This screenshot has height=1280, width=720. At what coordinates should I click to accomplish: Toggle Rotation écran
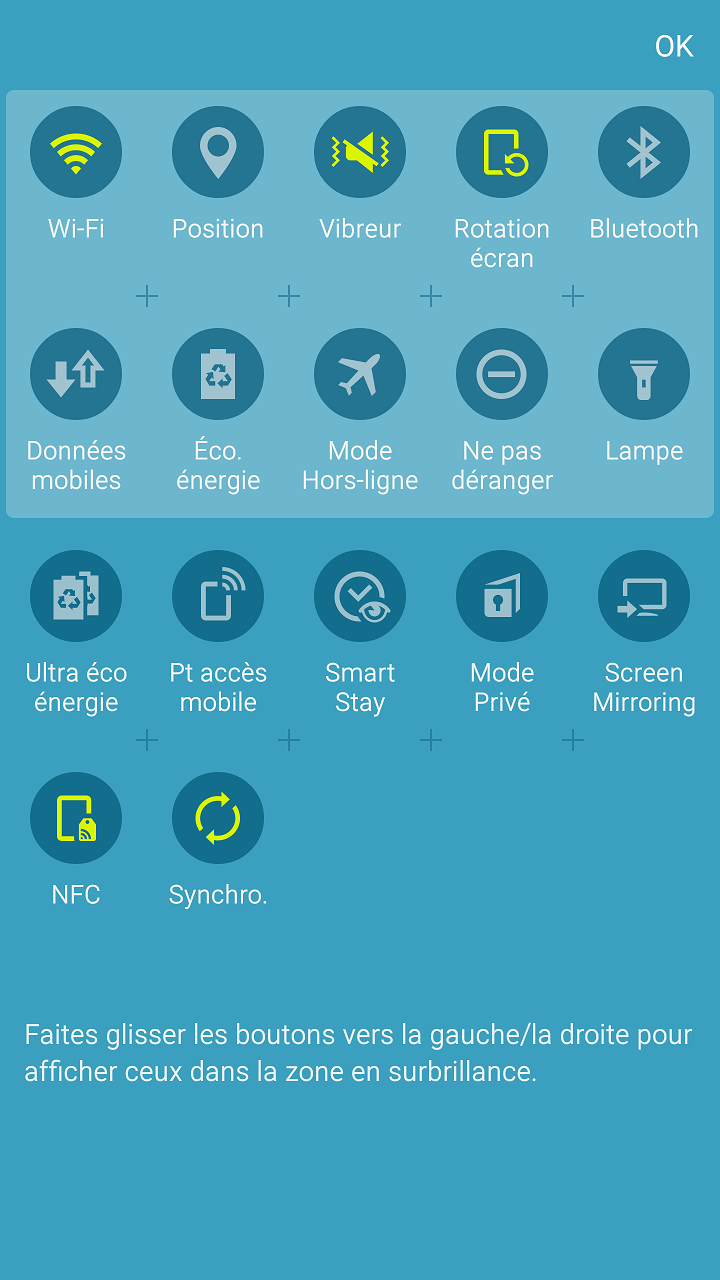502,153
